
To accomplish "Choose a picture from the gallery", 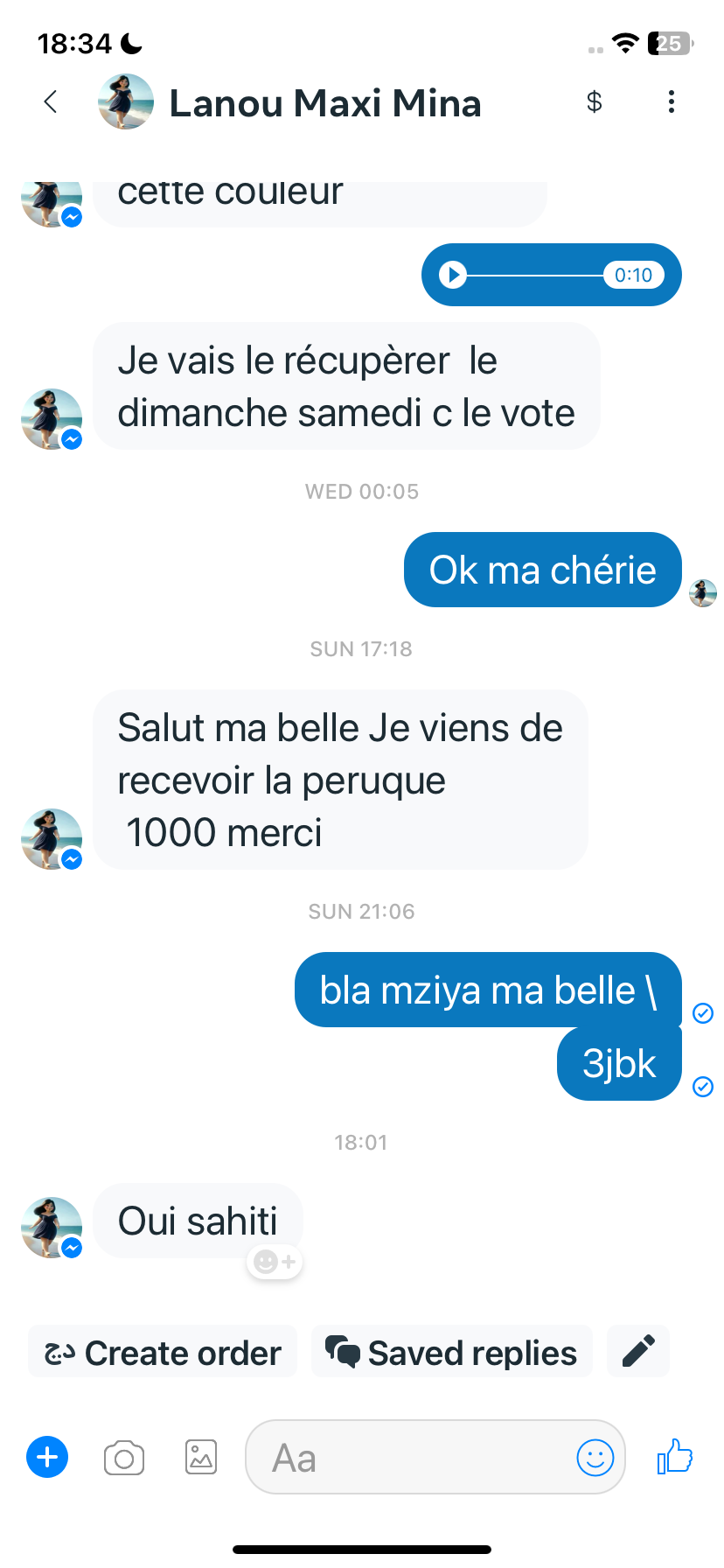I will (x=201, y=1458).
